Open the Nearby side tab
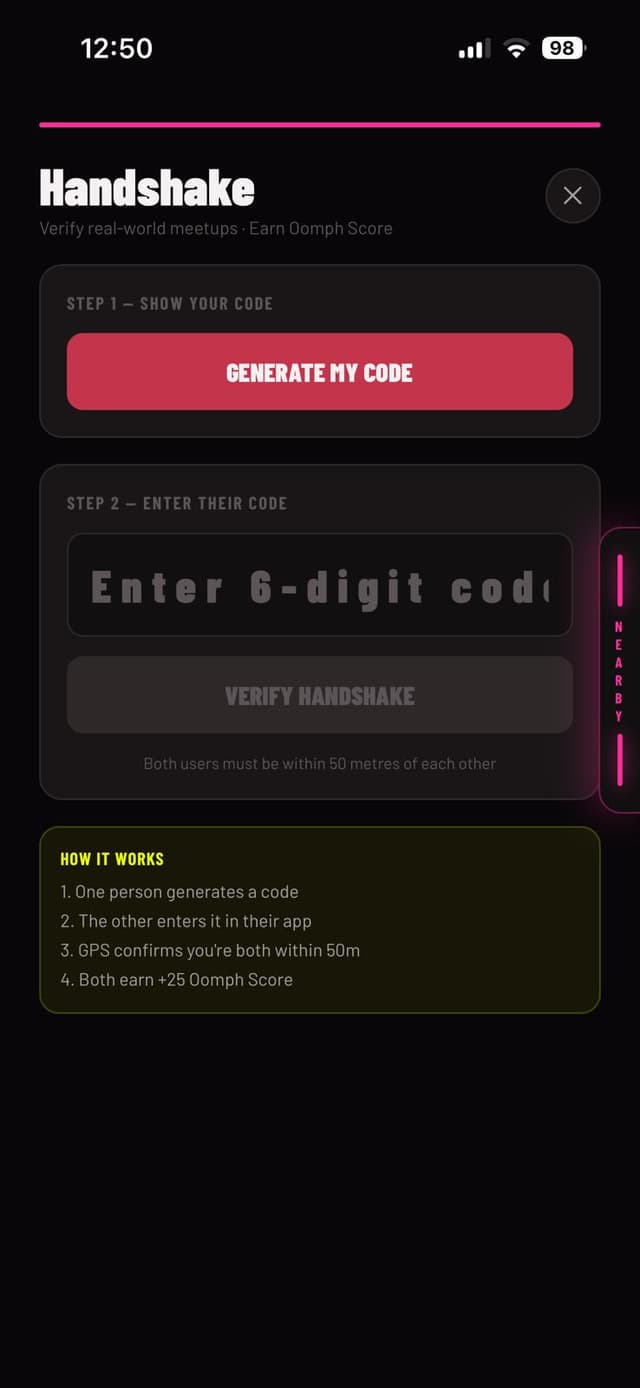The image size is (640, 1388). [x=619, y=670]
